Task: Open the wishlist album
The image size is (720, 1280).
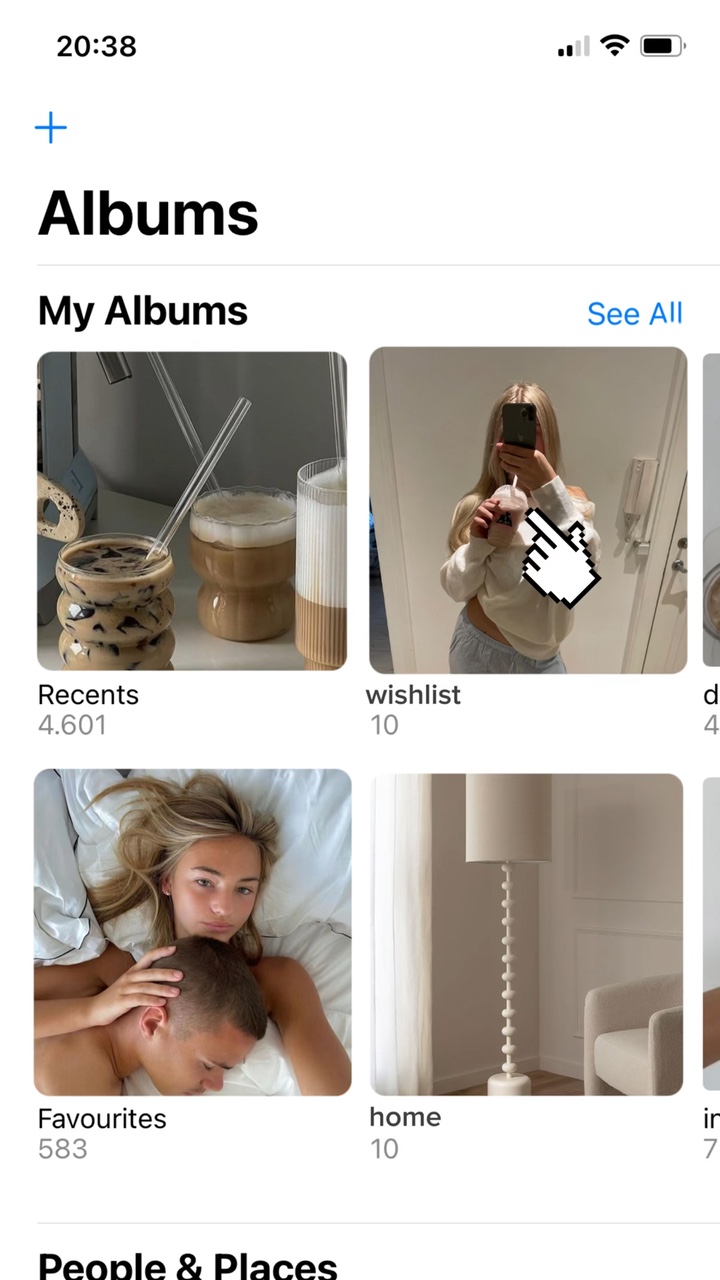Action: point(528,510)
